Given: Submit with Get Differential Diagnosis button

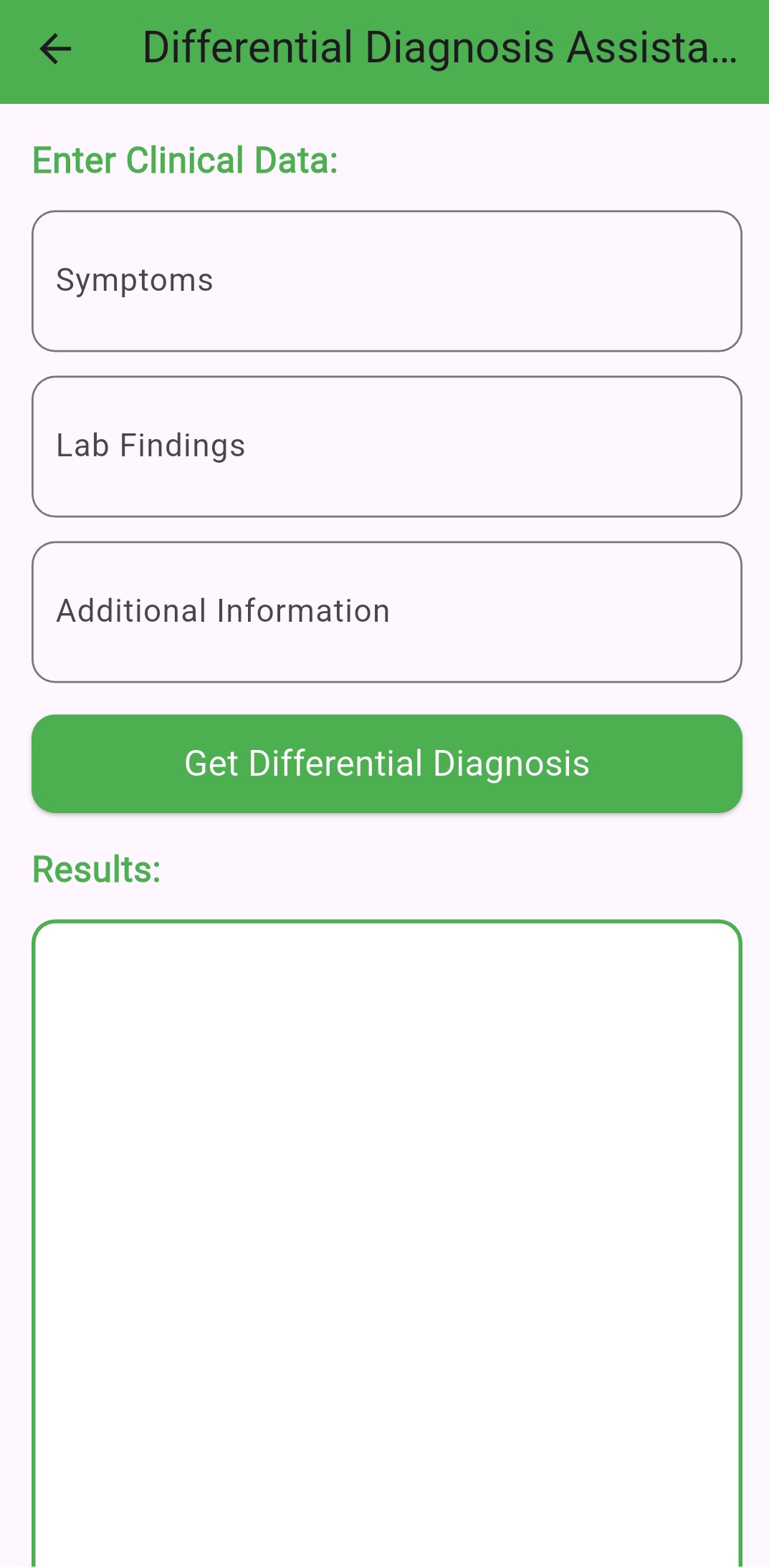Looking at the screenshot, I should (x=386, y=763).
